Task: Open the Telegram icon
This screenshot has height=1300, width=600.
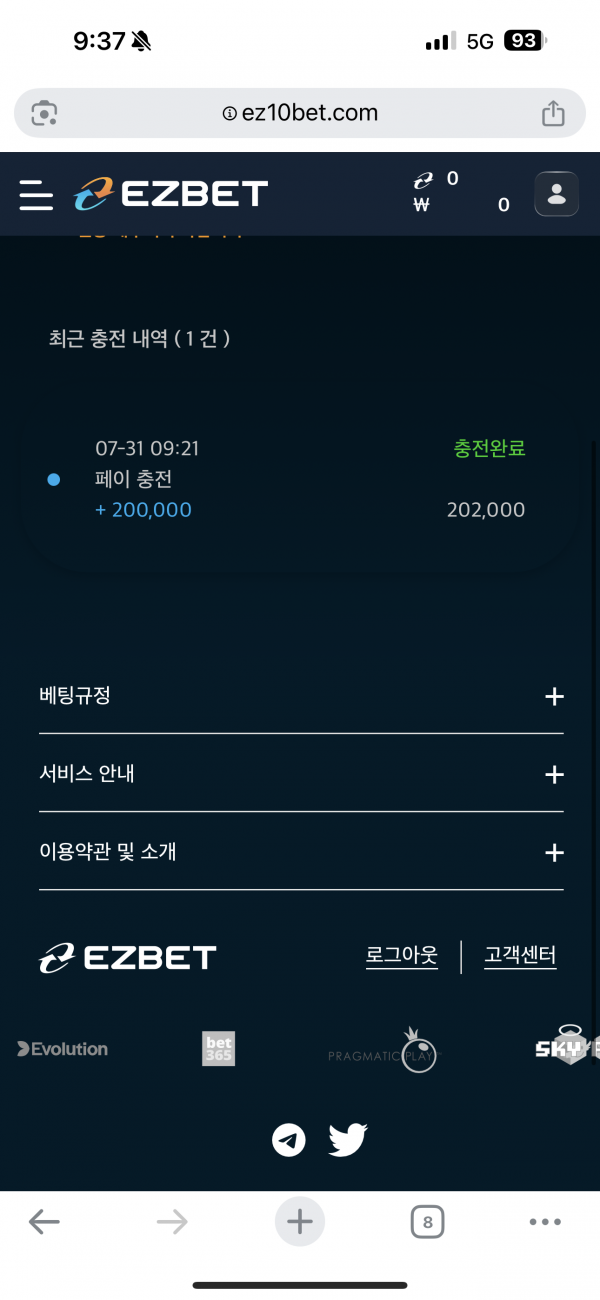Action: point(289,1140)
